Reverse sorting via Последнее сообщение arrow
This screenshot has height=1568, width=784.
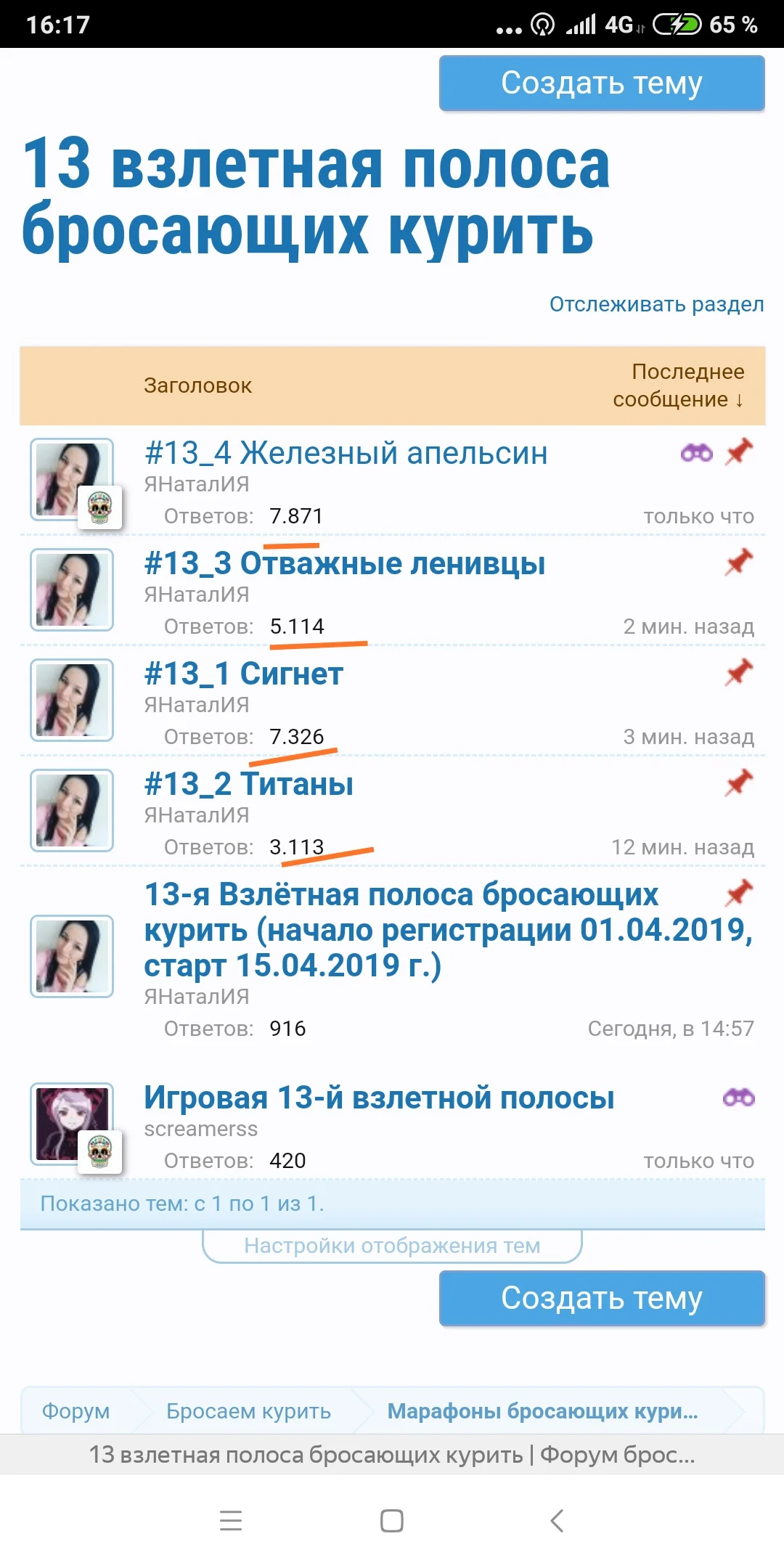click(x=740, y=399)
